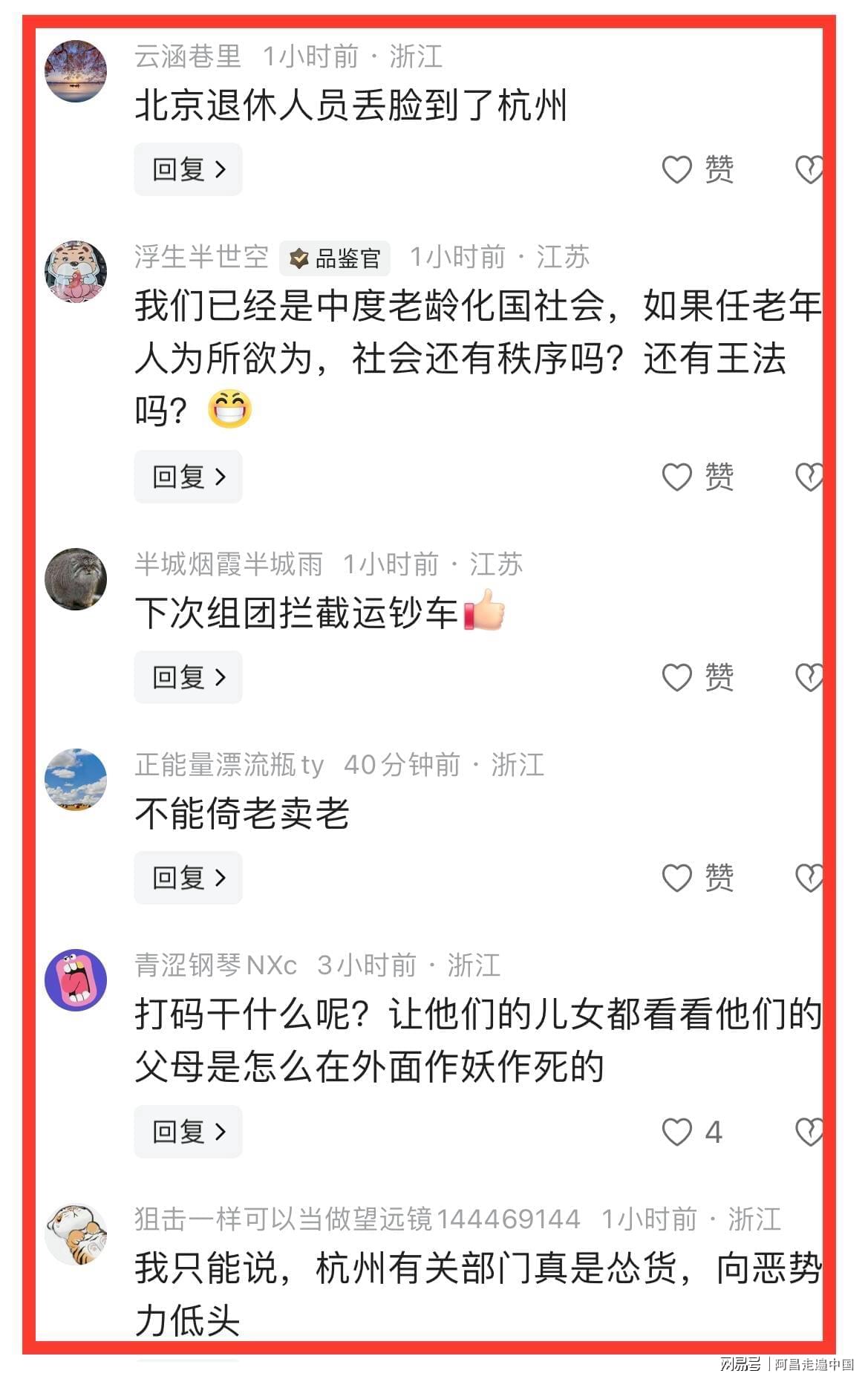Like the comment by 云涵巷里
Screen dimensions: 868x1379
[x=677, y=169]
